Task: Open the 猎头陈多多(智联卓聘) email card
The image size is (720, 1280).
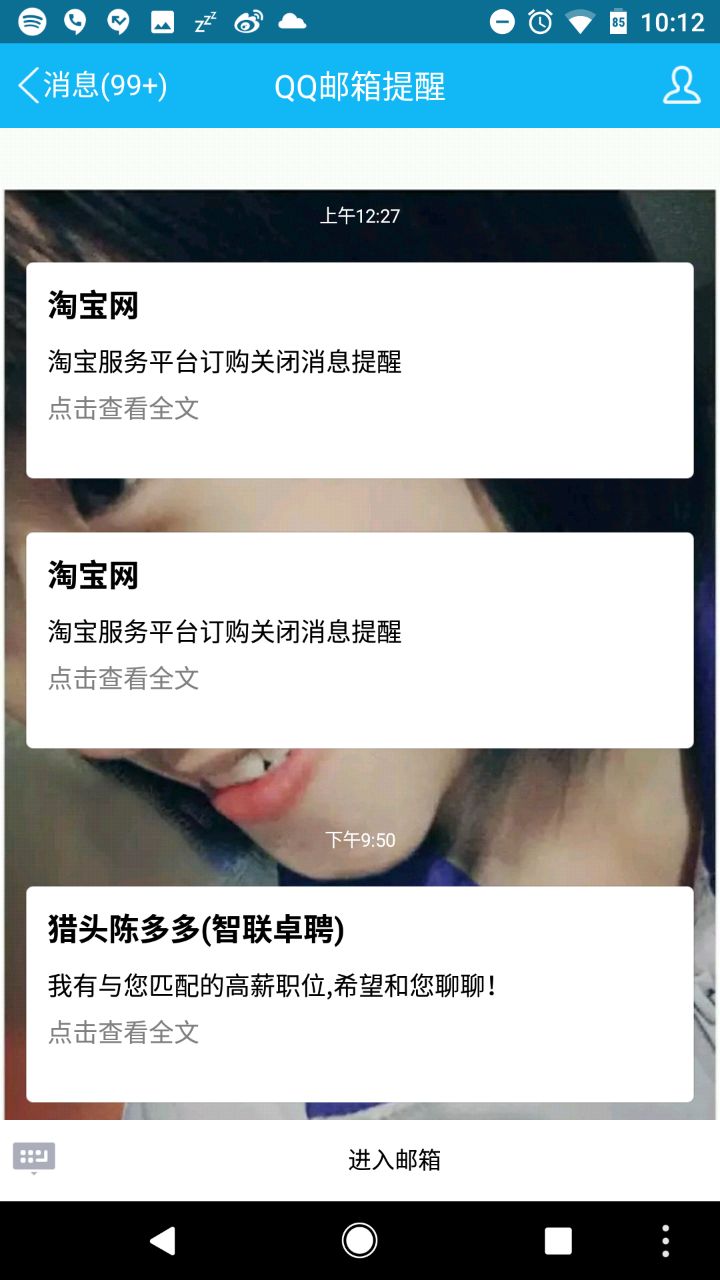Action: [x=359, y=993]
